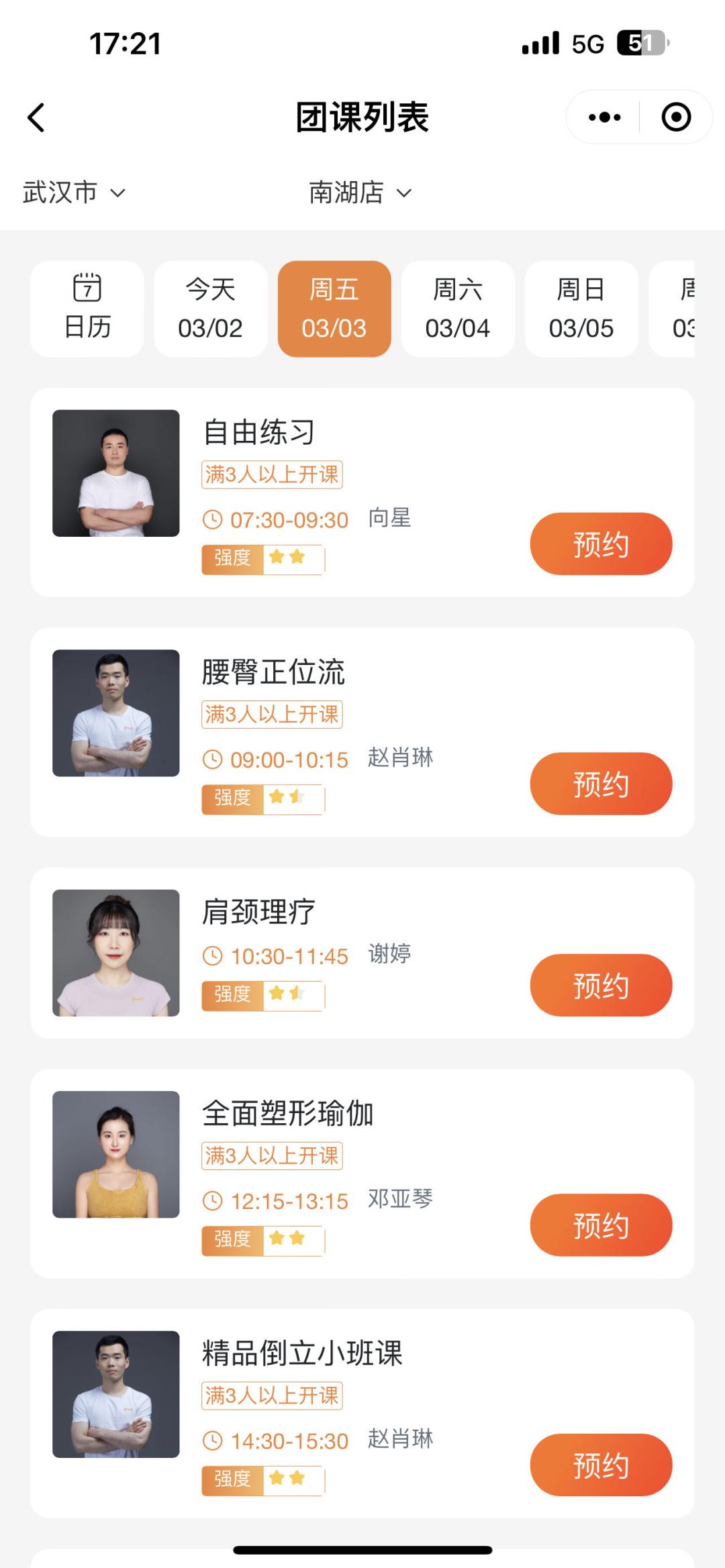This screenshot has height=1568, width=725.
Task: Select the 周五 03/03 date tab
Action: pos(334,309)
